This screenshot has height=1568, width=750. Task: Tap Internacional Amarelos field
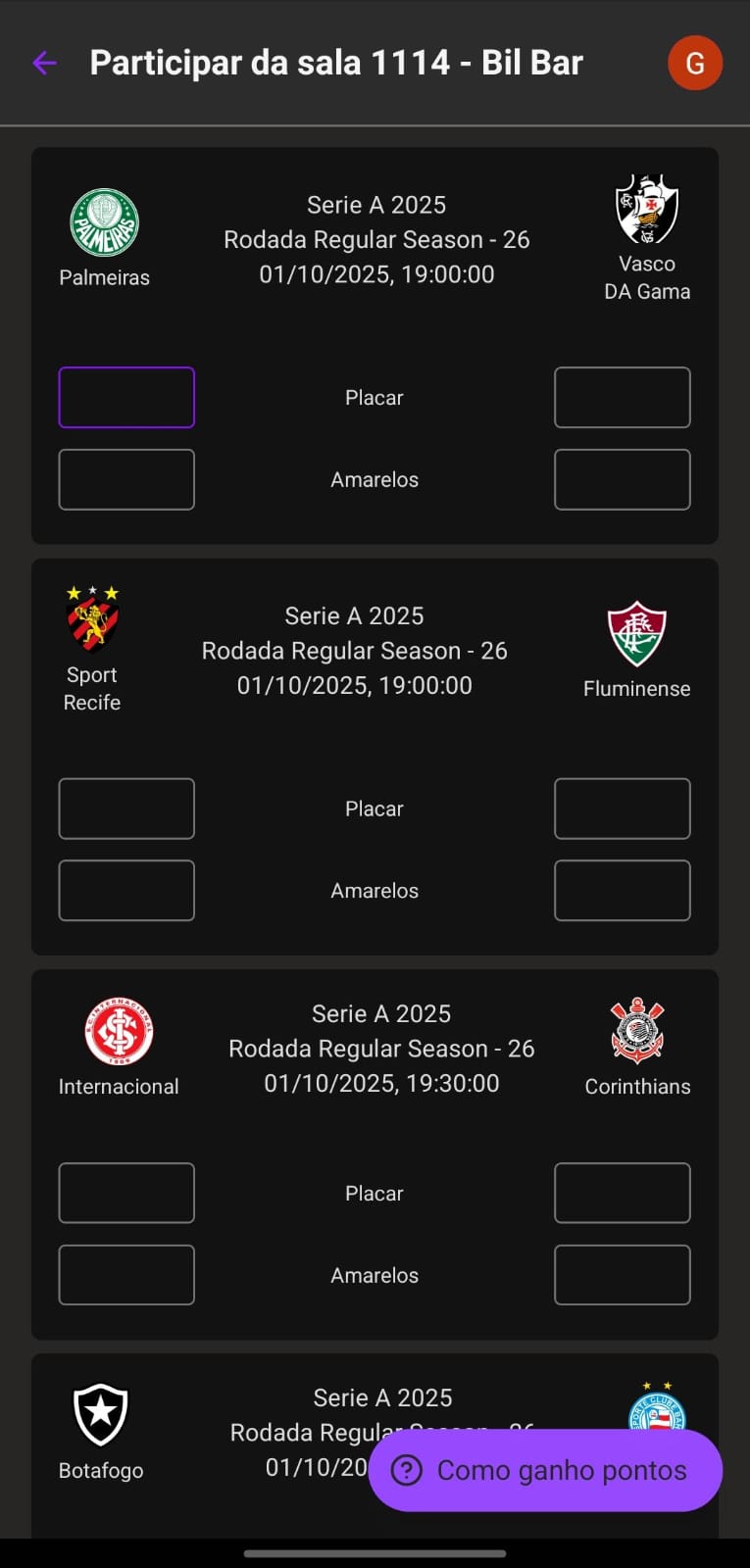(x=126, y=1275)
